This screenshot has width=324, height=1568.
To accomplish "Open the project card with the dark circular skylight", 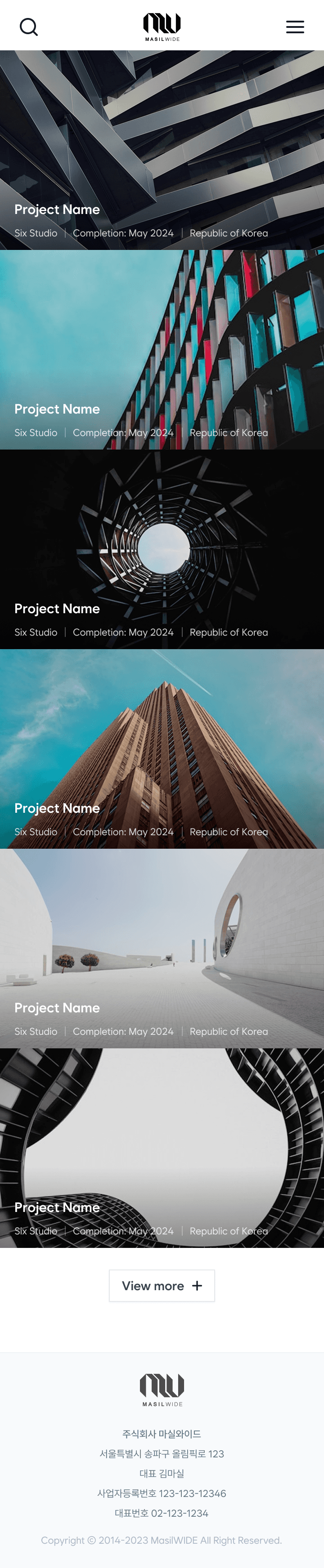I will pyautogui.click(x=162, y=549).
